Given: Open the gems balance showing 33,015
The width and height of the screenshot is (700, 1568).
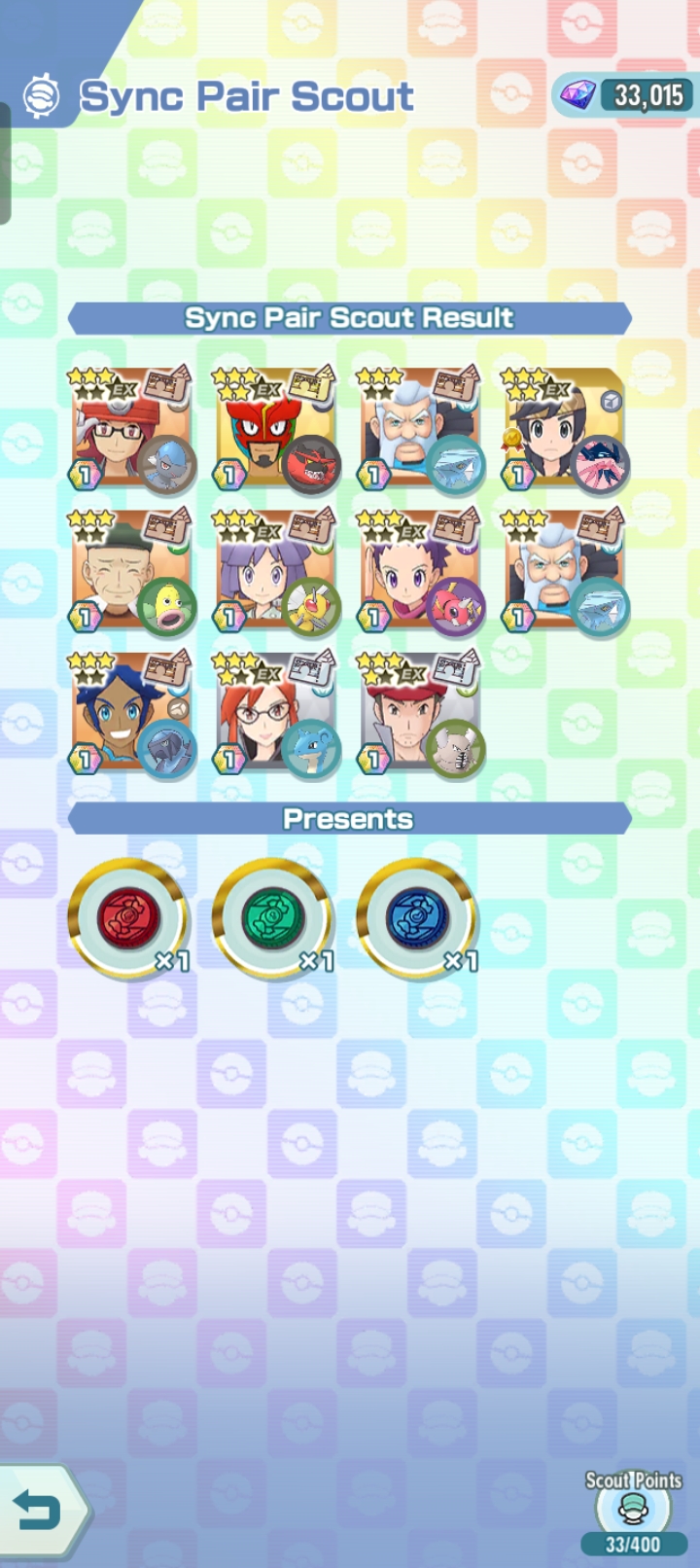Looking at the screenshot, I should pos(624,95).
